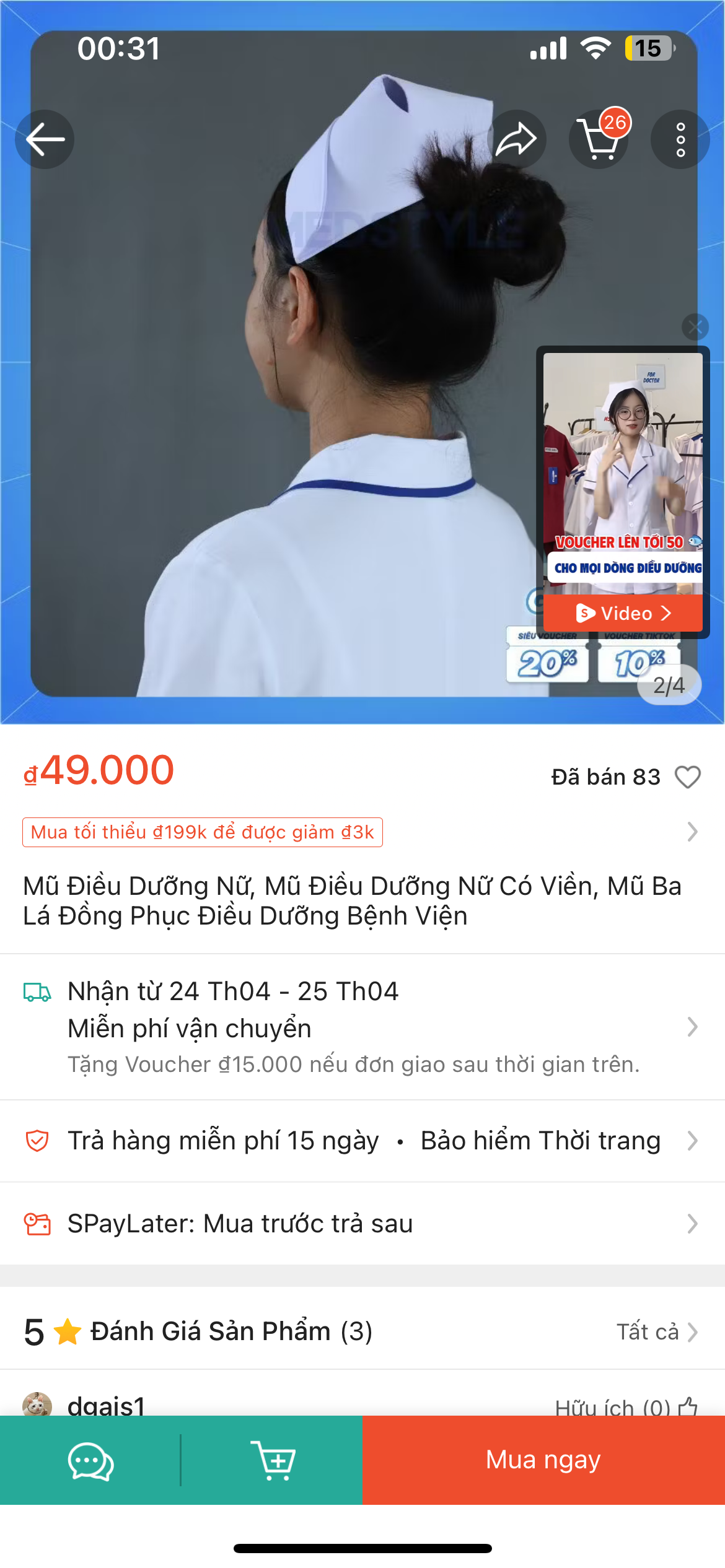This screenshot has width=725, height=1568.
Task: Go back using the arrow button
Action: coord(45,139)
